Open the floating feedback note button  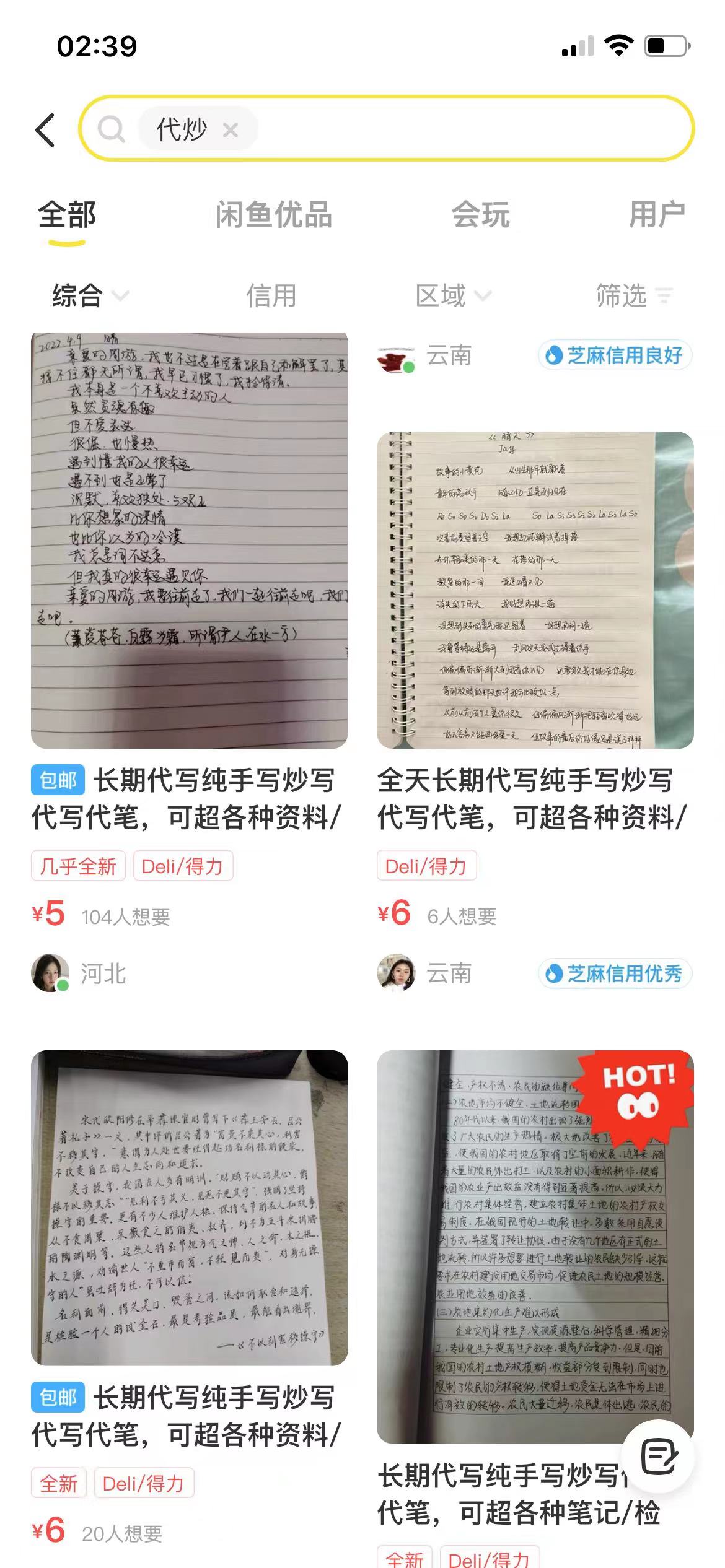coord(658,1457)
